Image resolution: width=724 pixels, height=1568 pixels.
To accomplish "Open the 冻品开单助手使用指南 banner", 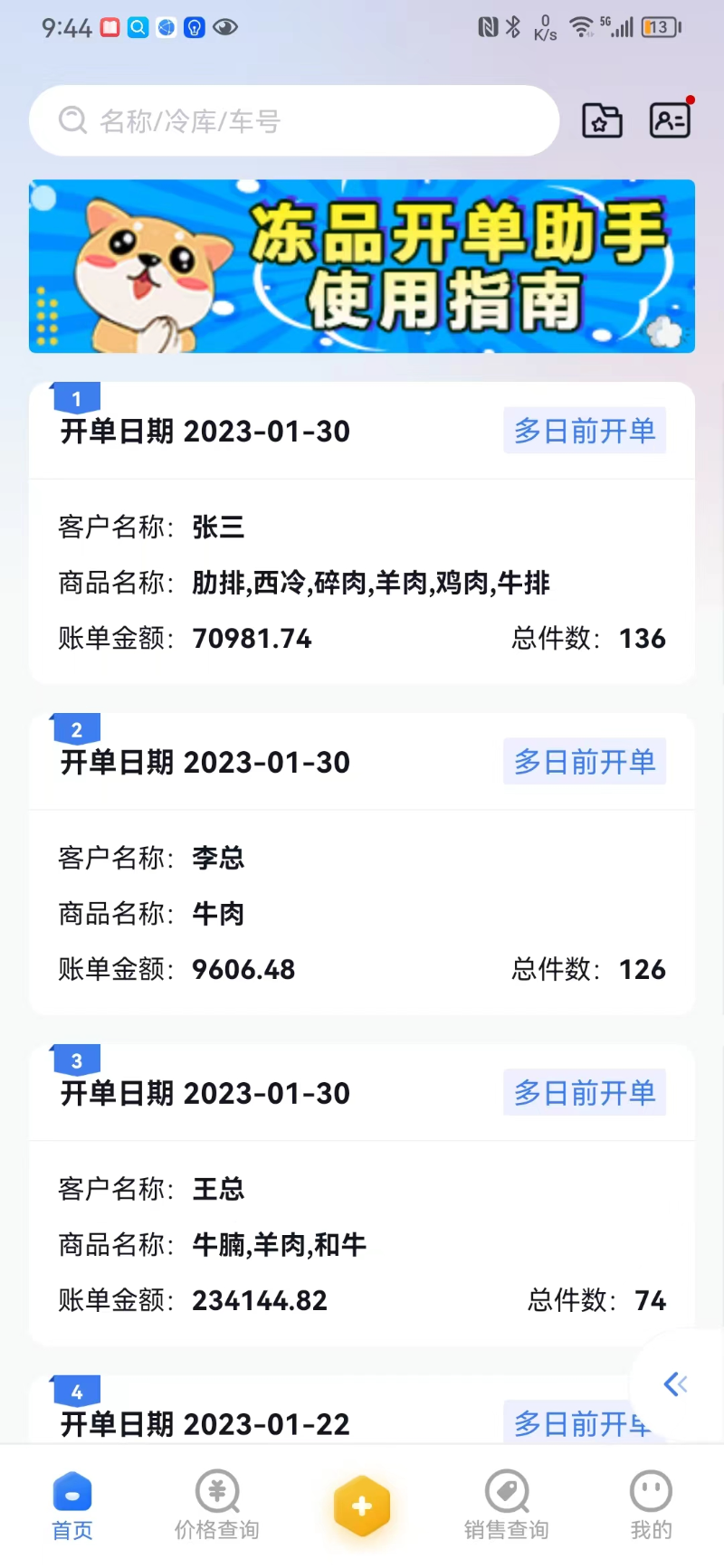I will (362, 266).
